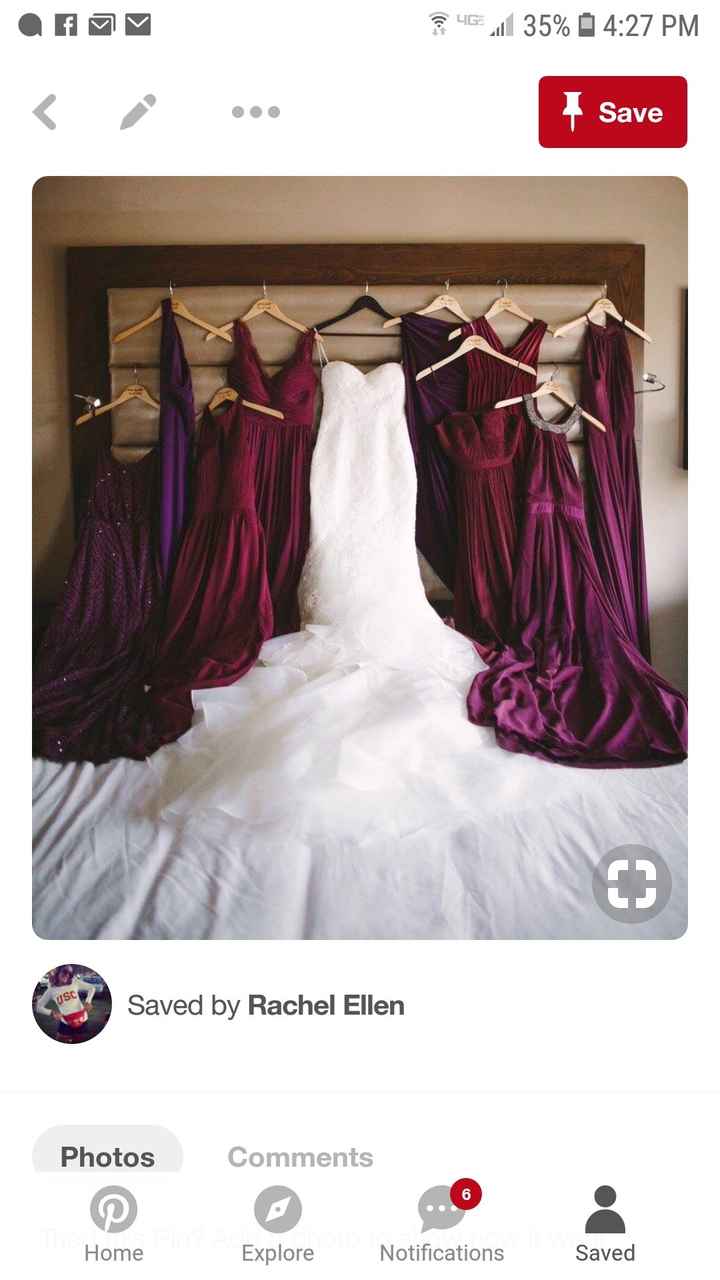Open more options via three-dot menu

[255, 112]
